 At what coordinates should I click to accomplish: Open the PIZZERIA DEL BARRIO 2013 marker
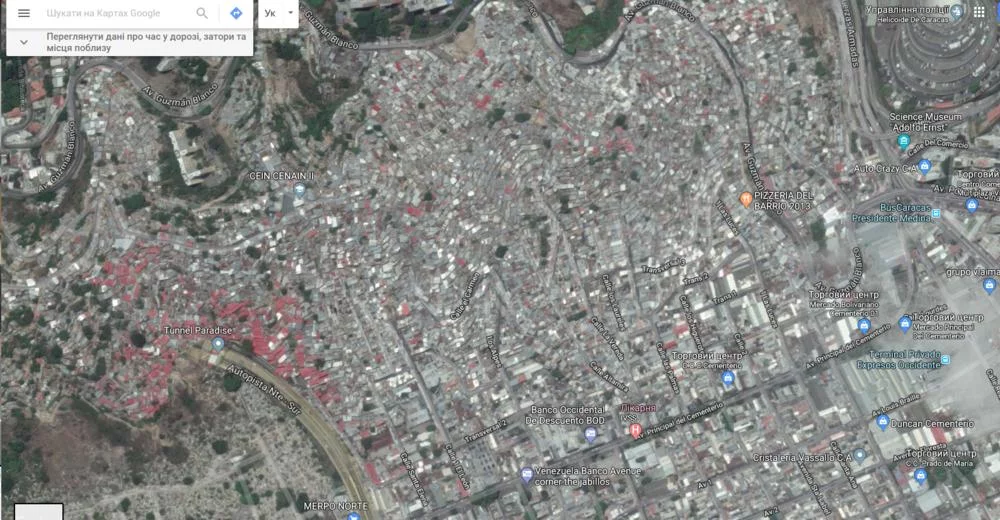[745, 200]
